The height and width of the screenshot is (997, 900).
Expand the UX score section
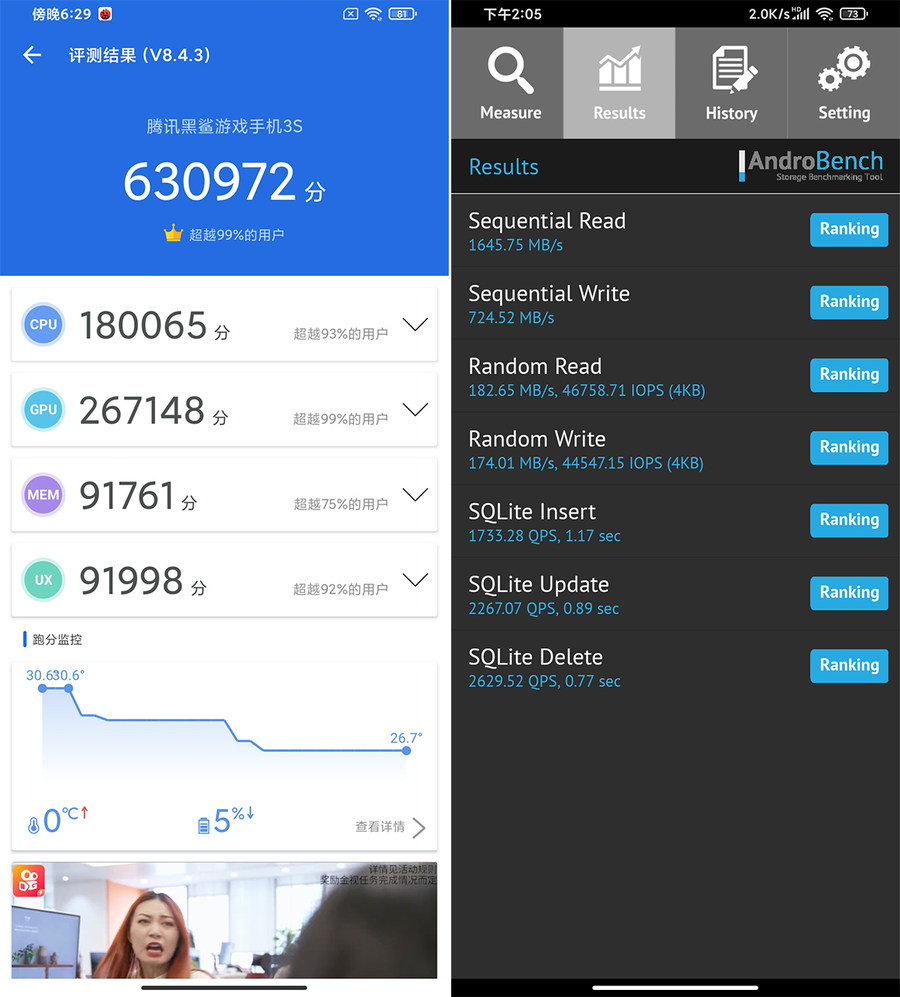pos(414,580)
